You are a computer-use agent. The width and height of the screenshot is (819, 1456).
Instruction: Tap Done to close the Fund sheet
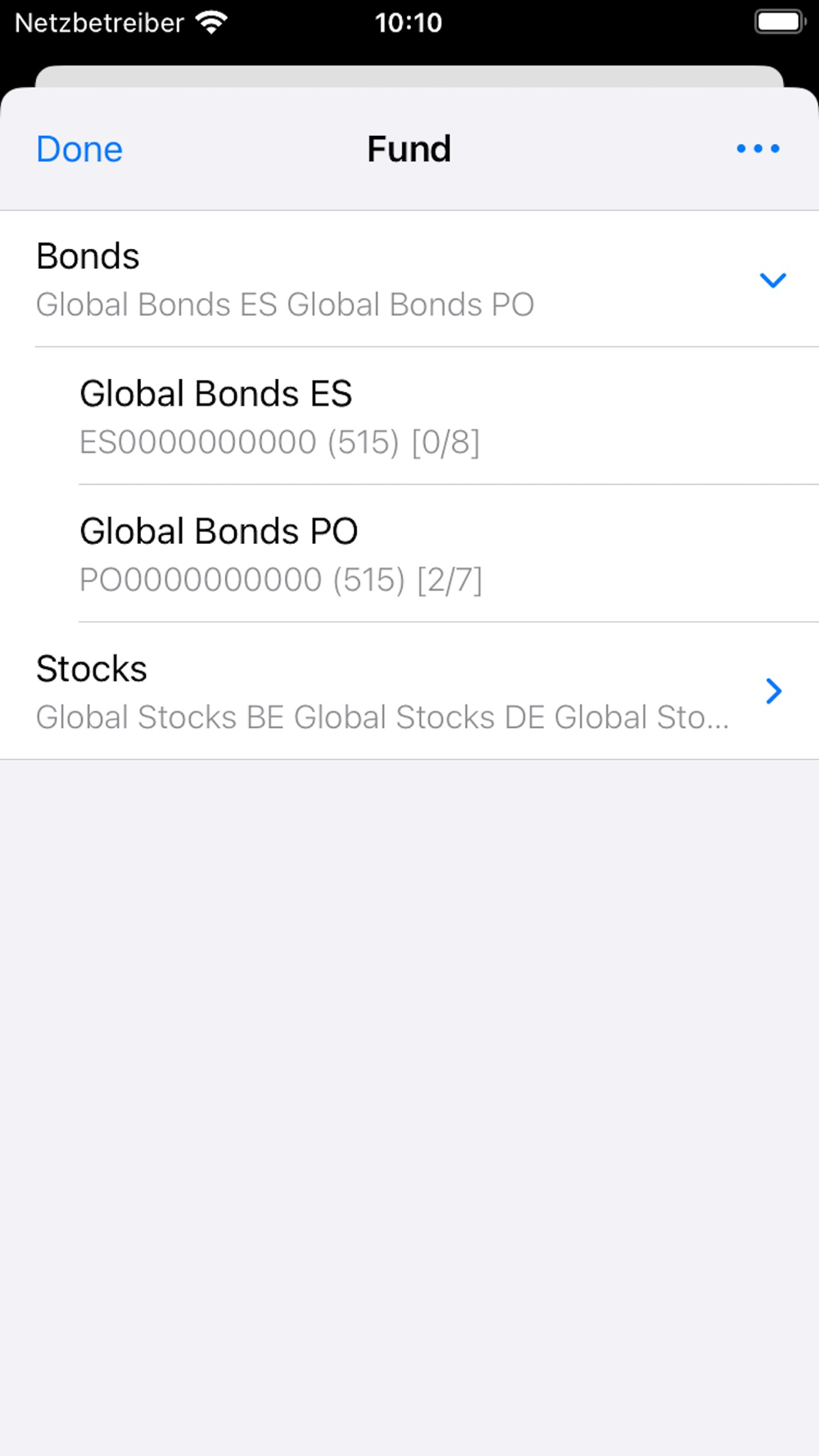click(x=79, y=149)
